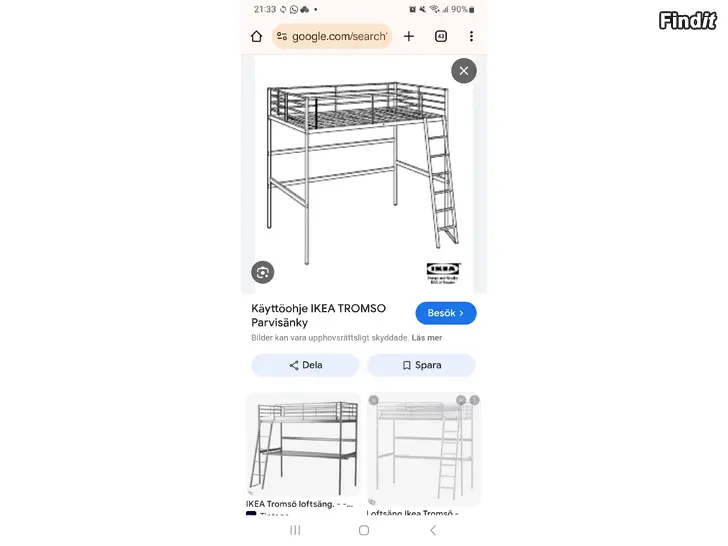Share the image with Dela
Screen dimensions: 728x546
pyautogui.click(x=305, y=365)
